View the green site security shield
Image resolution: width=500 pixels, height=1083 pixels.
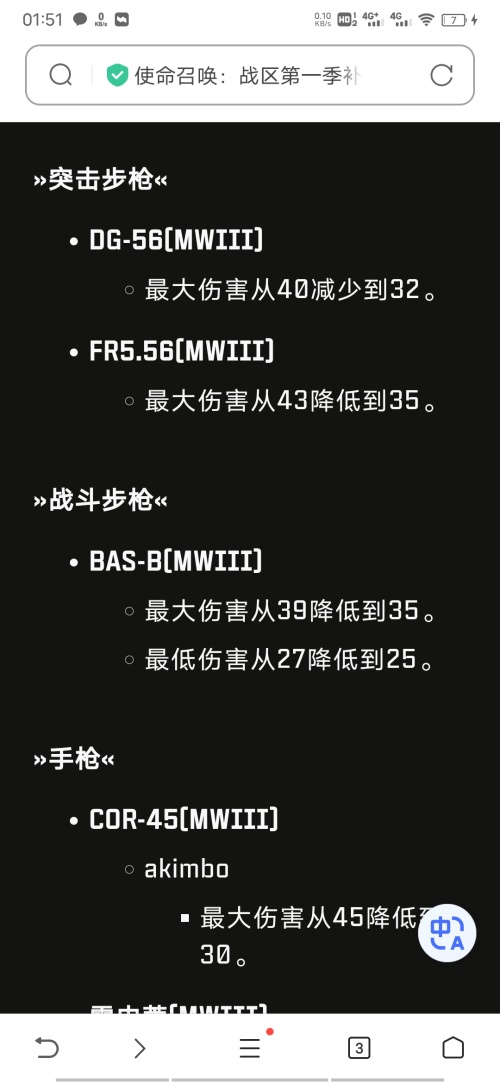[x=117, y=75]
